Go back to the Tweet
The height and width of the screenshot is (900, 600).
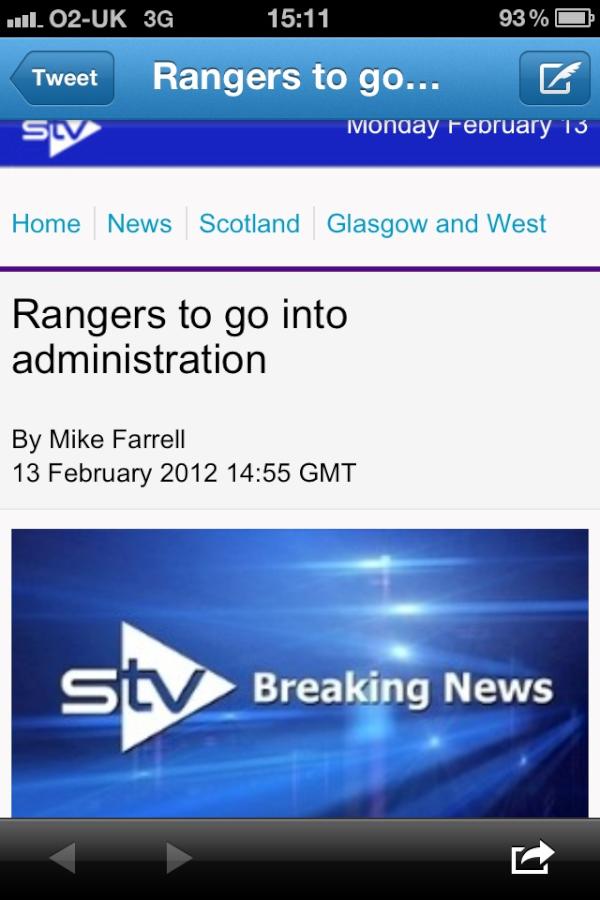[x=62, y=78]
